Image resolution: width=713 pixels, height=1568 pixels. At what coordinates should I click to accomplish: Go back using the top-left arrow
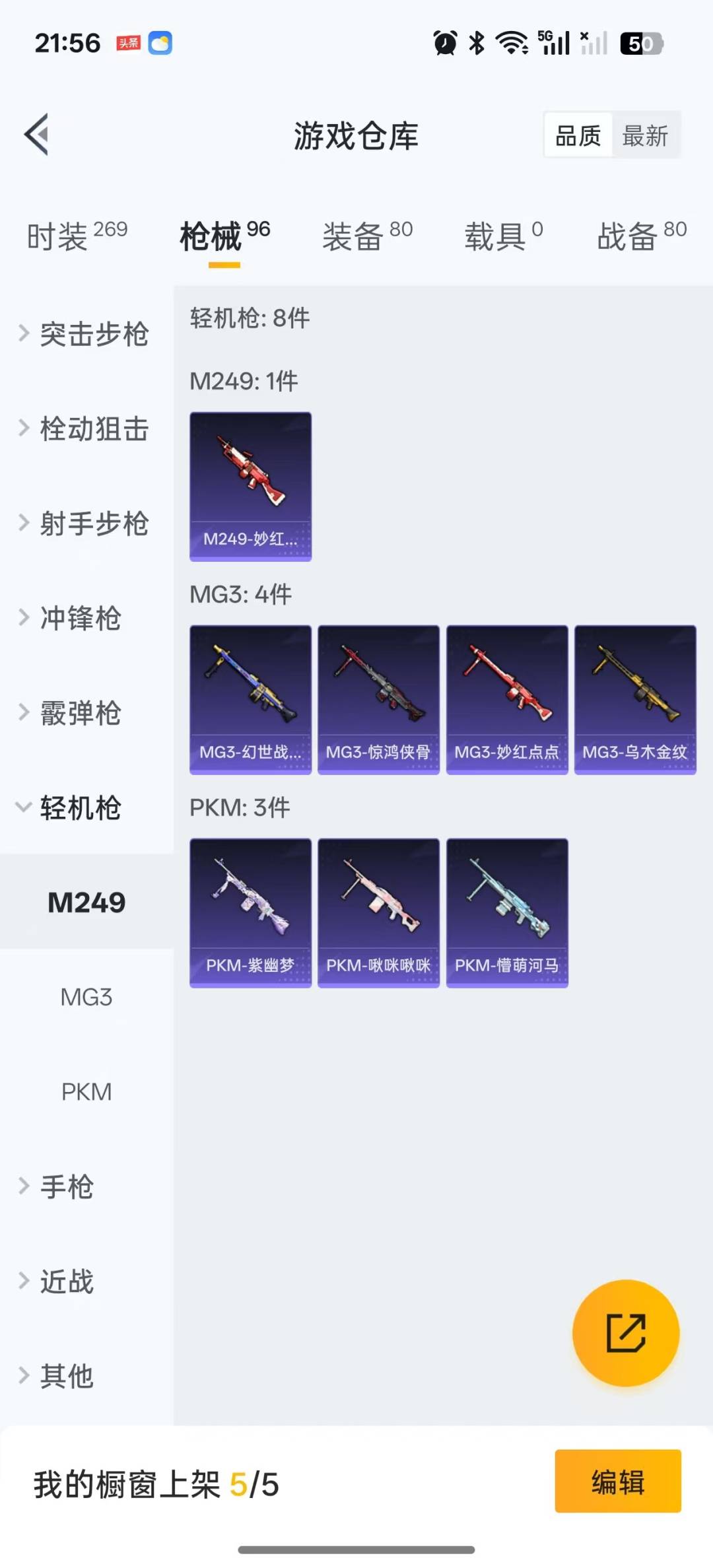click(x=37, y=135)
